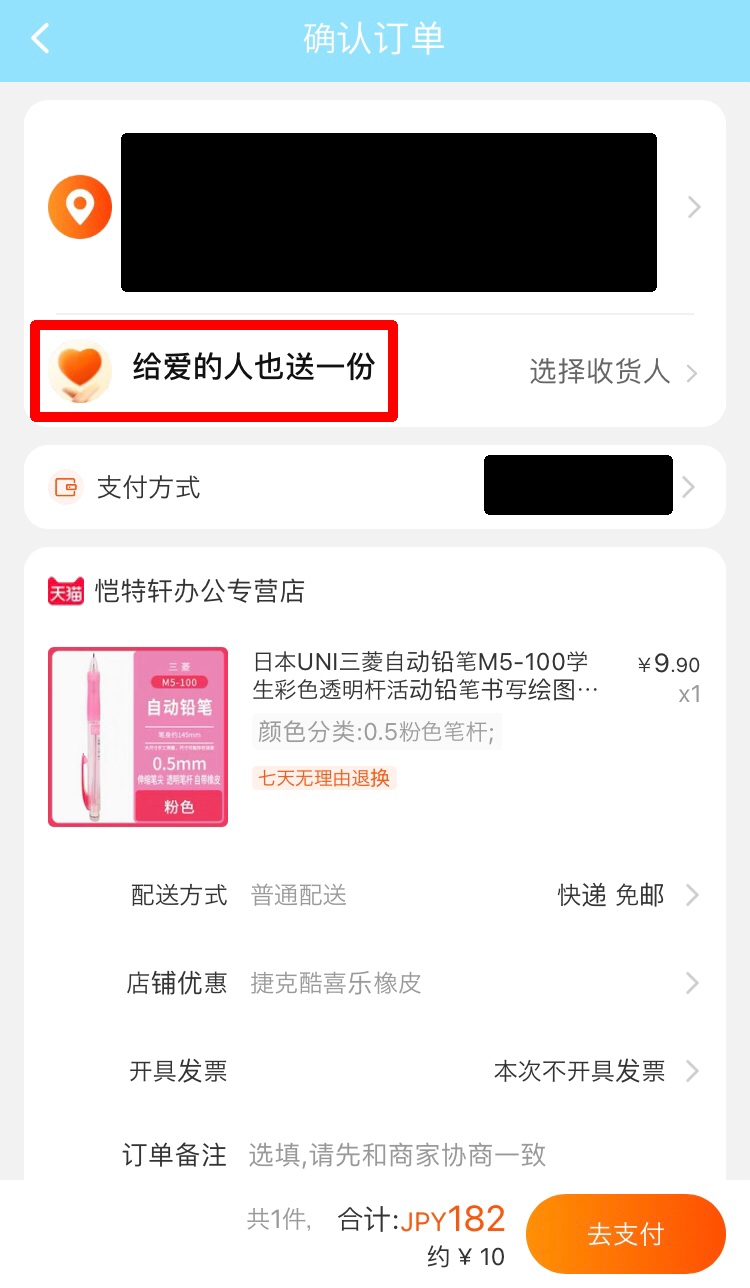Image resolution: width=750 pixels, height=1288 pixels.
Task: Tap 去支付 to pay
Action: coord(626,1234)
